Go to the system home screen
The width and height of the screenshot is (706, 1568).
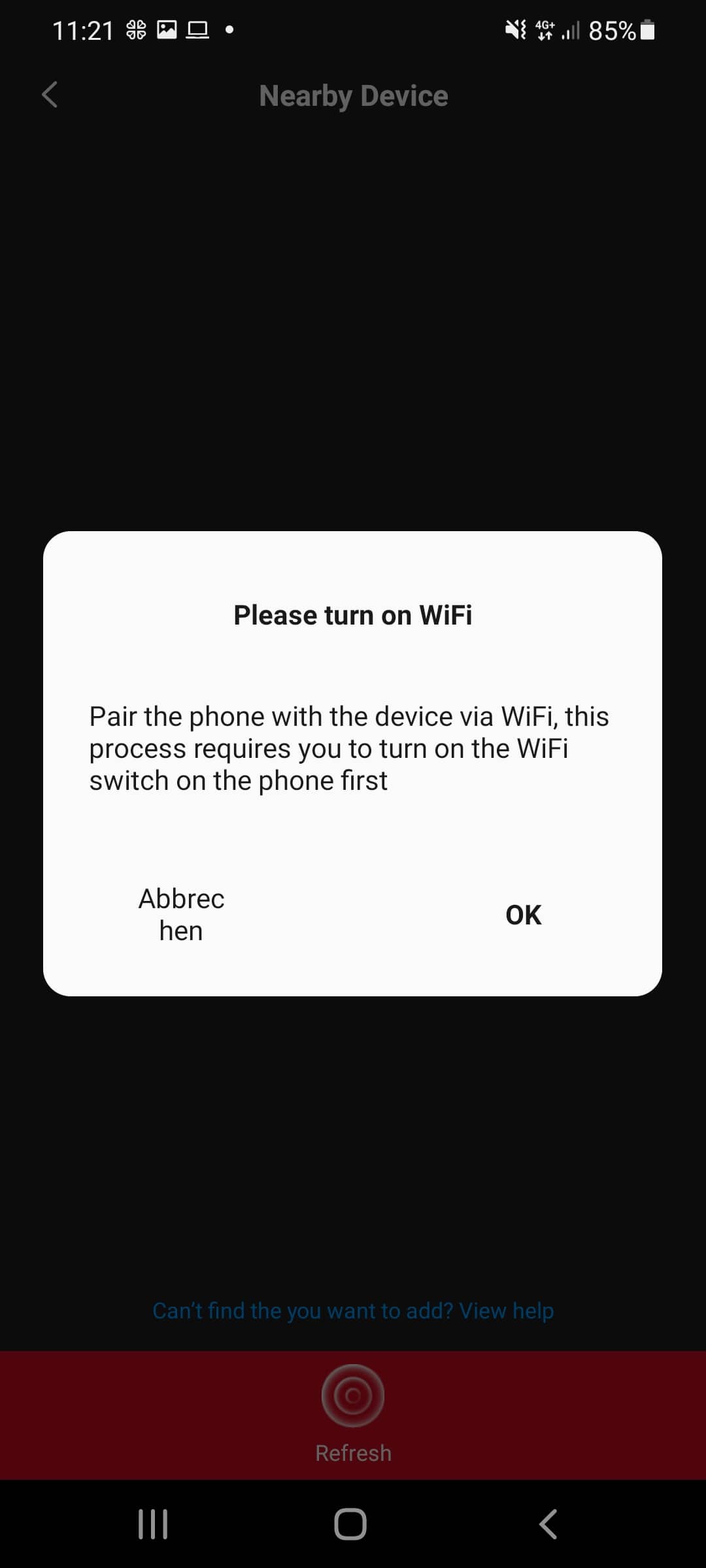point(350,1524)
